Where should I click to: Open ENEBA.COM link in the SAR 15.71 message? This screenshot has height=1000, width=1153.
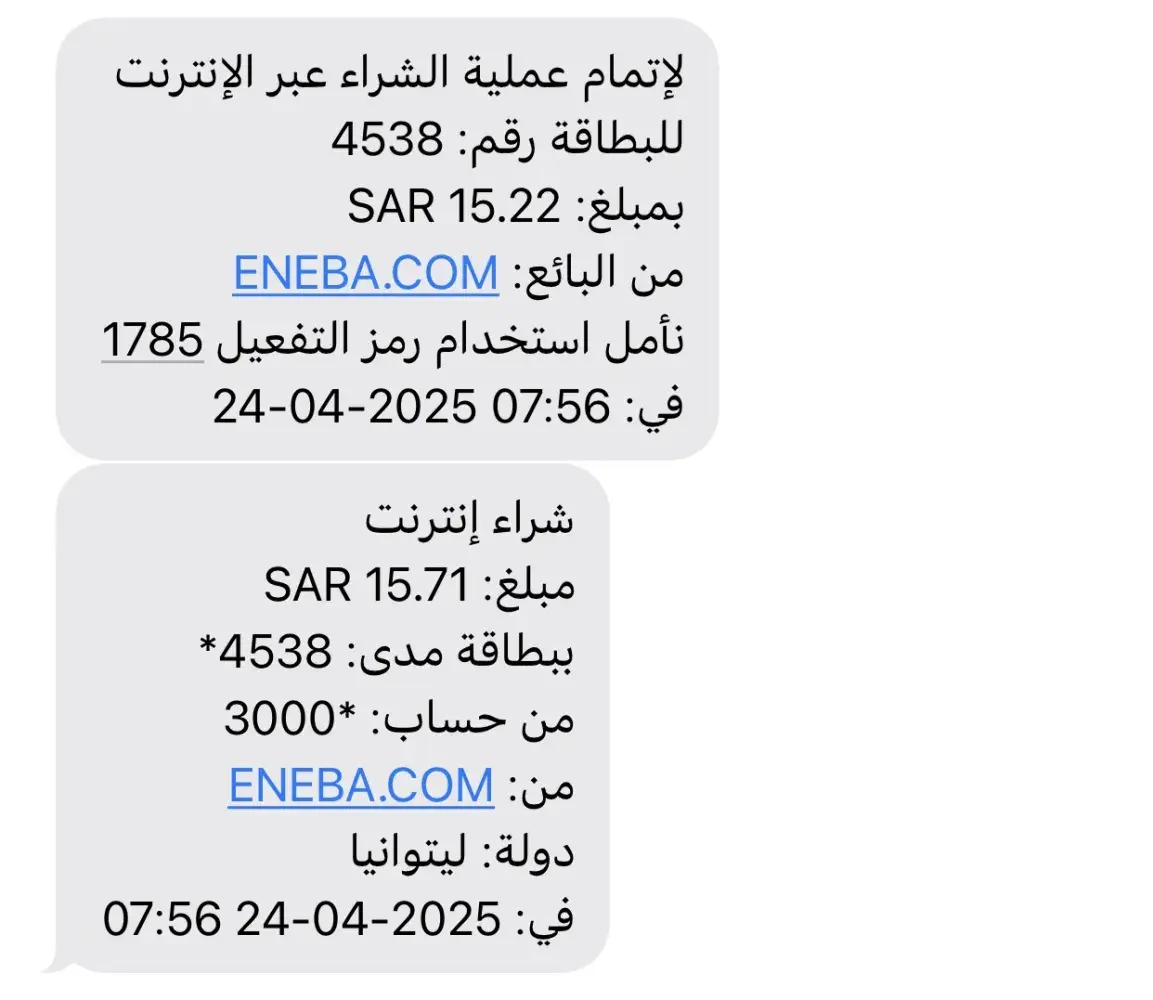click(361, 786)
